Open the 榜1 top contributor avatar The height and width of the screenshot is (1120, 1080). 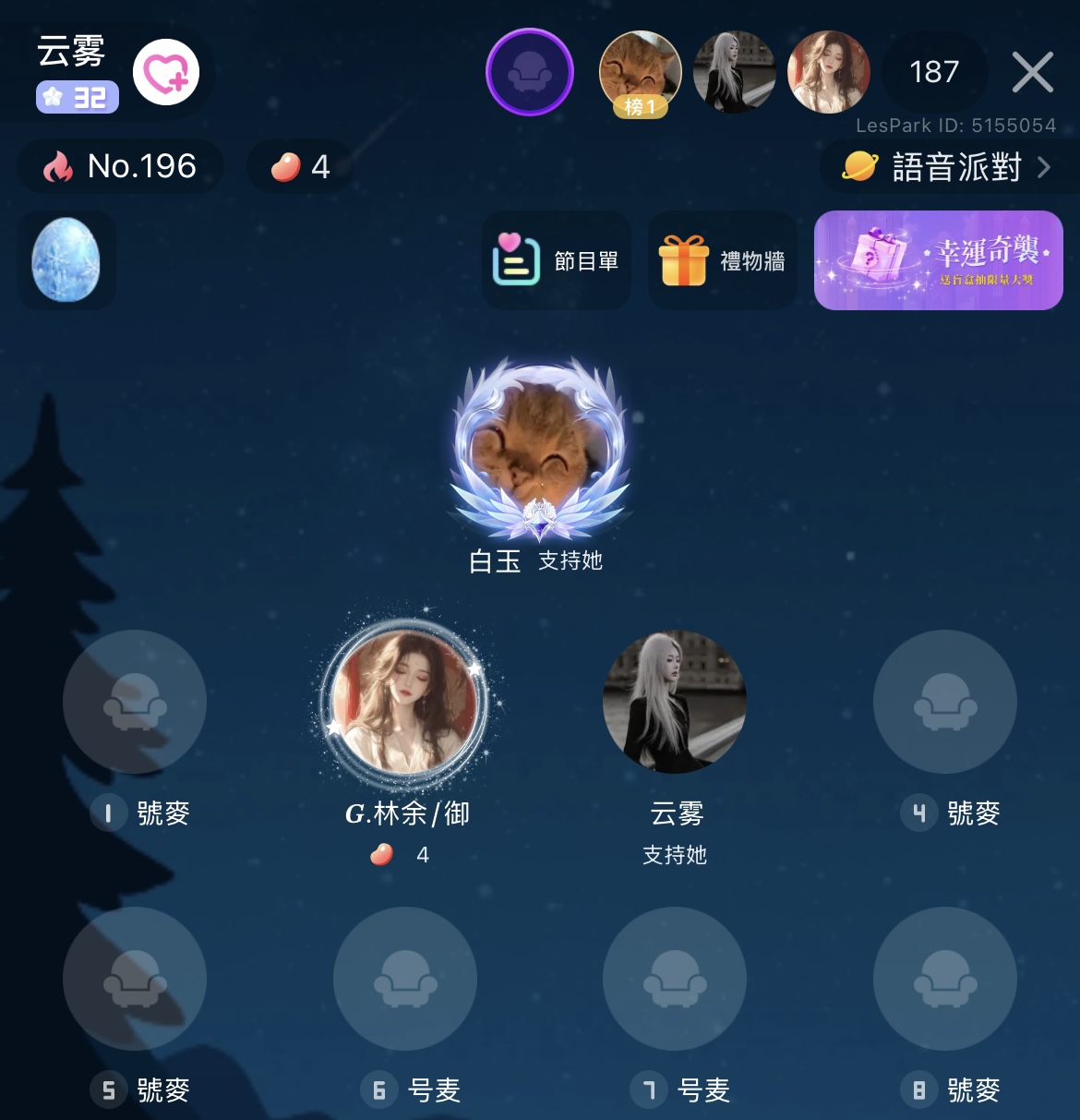[x=641, y=73]
